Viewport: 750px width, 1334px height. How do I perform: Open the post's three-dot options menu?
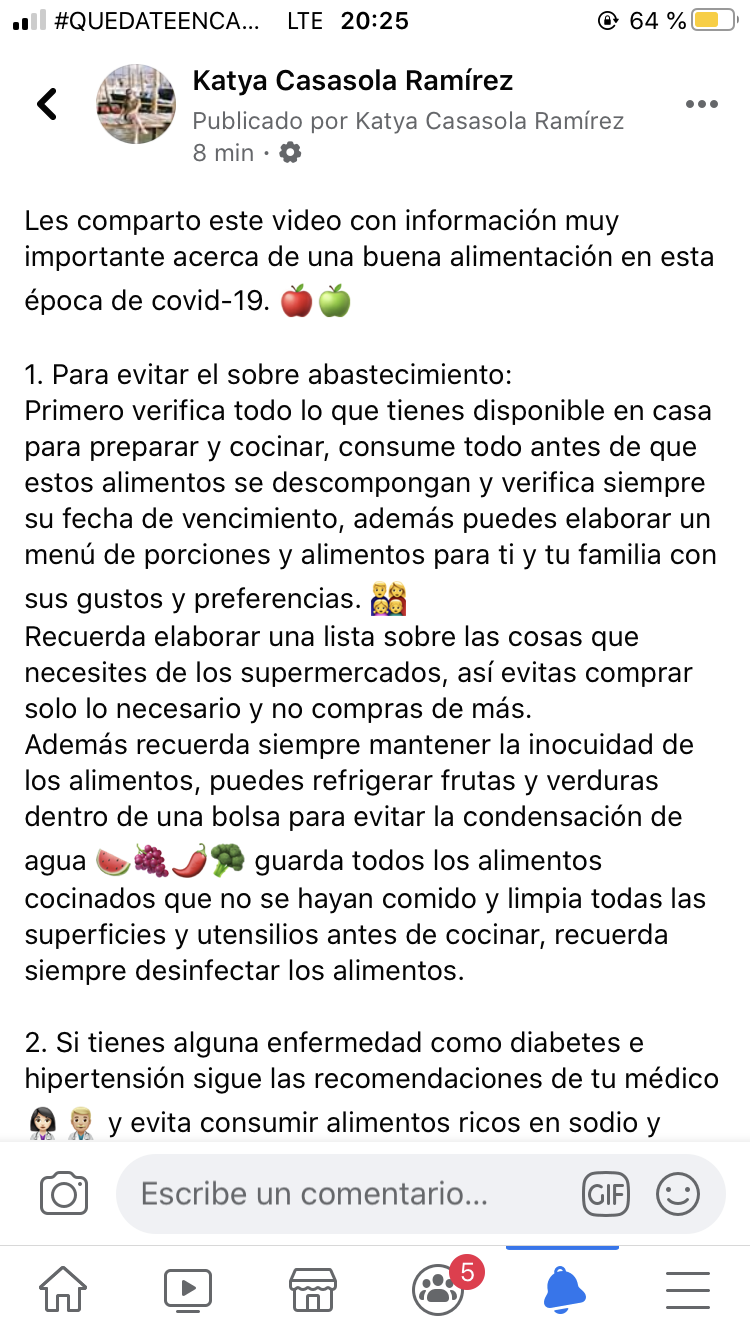pyautogui.click(x=701, y=104)
